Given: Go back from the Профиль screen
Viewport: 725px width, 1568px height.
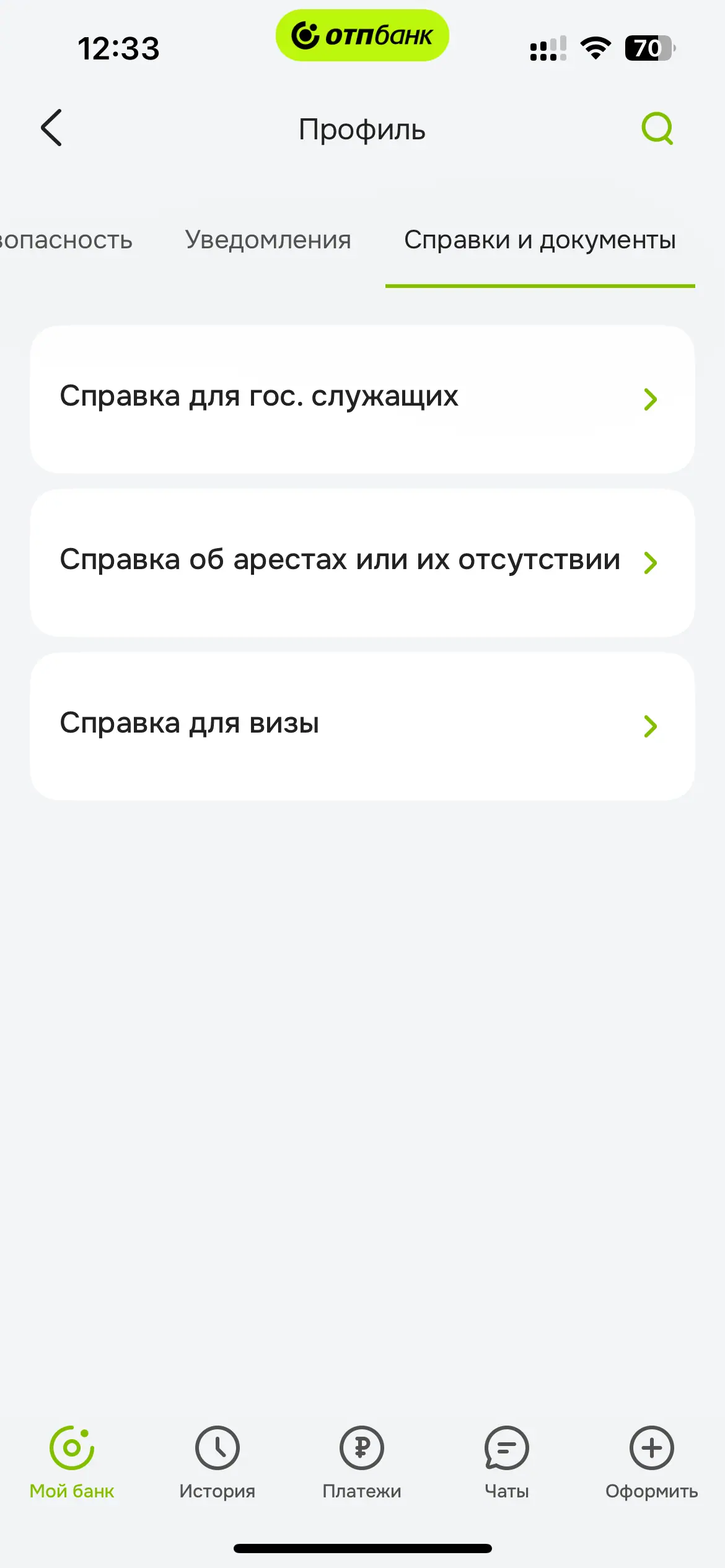Looking at the screenshot, I should click(51, 128).
